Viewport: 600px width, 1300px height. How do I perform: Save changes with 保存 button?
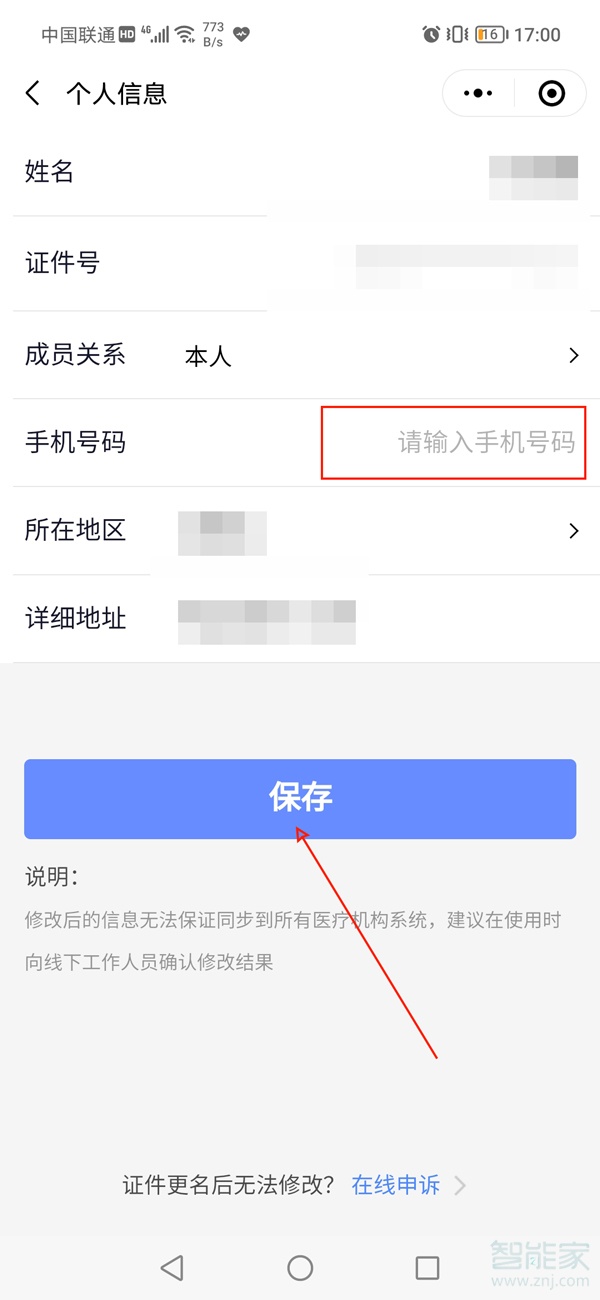(300, 798)
